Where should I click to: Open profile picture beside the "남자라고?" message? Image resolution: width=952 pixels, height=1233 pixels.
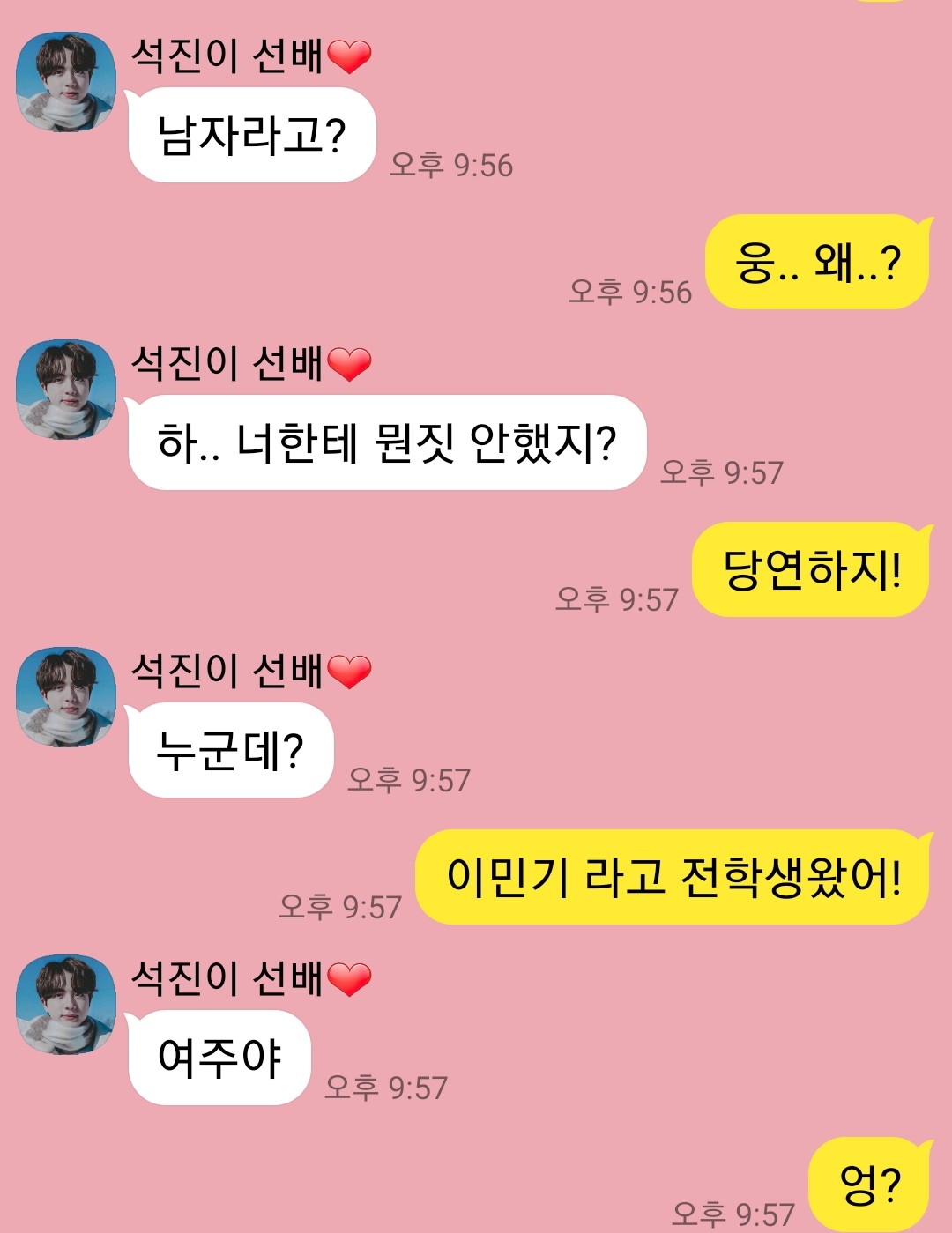click(x=66, y=82)
